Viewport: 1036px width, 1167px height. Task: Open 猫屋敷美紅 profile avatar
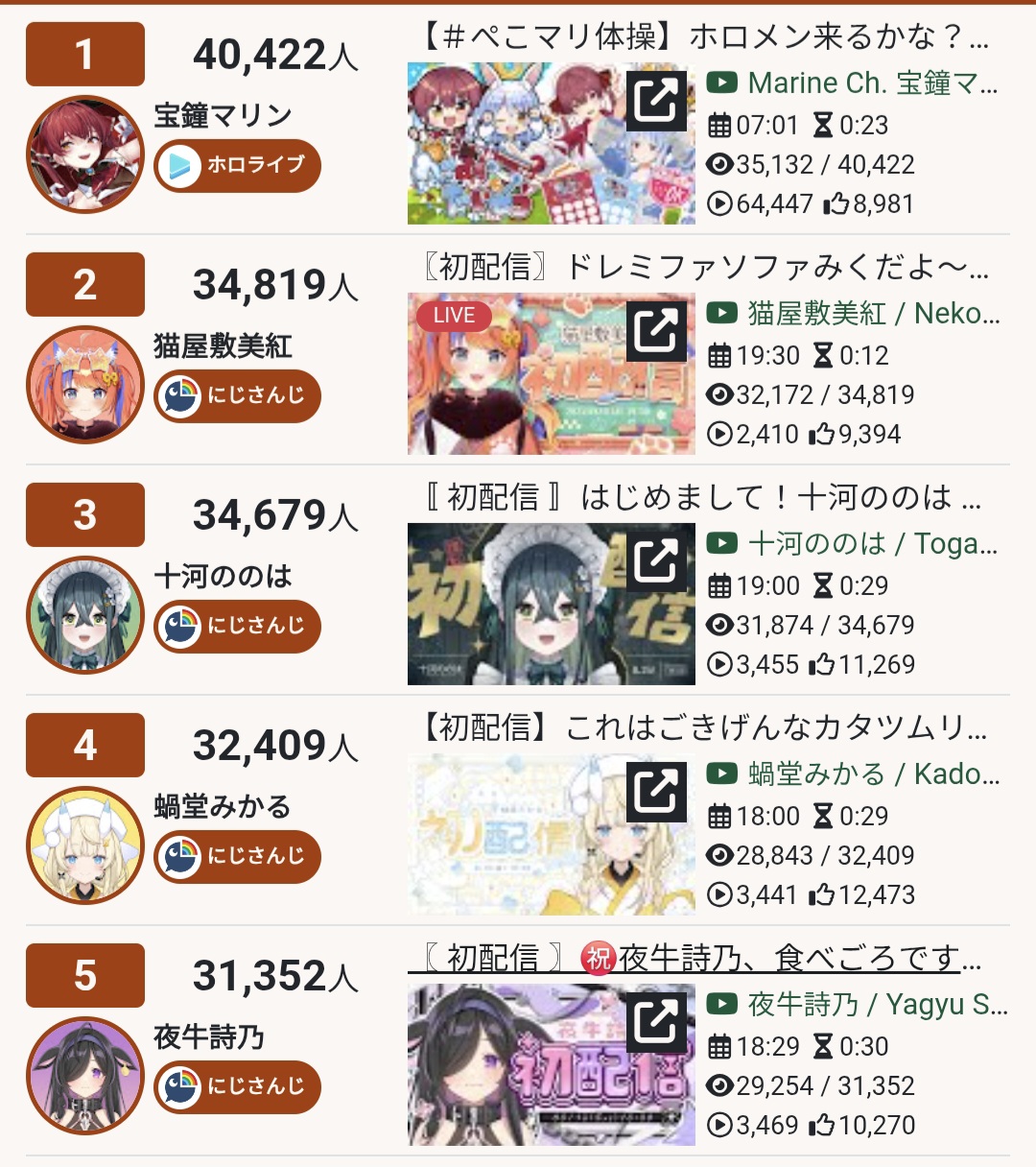85,384
